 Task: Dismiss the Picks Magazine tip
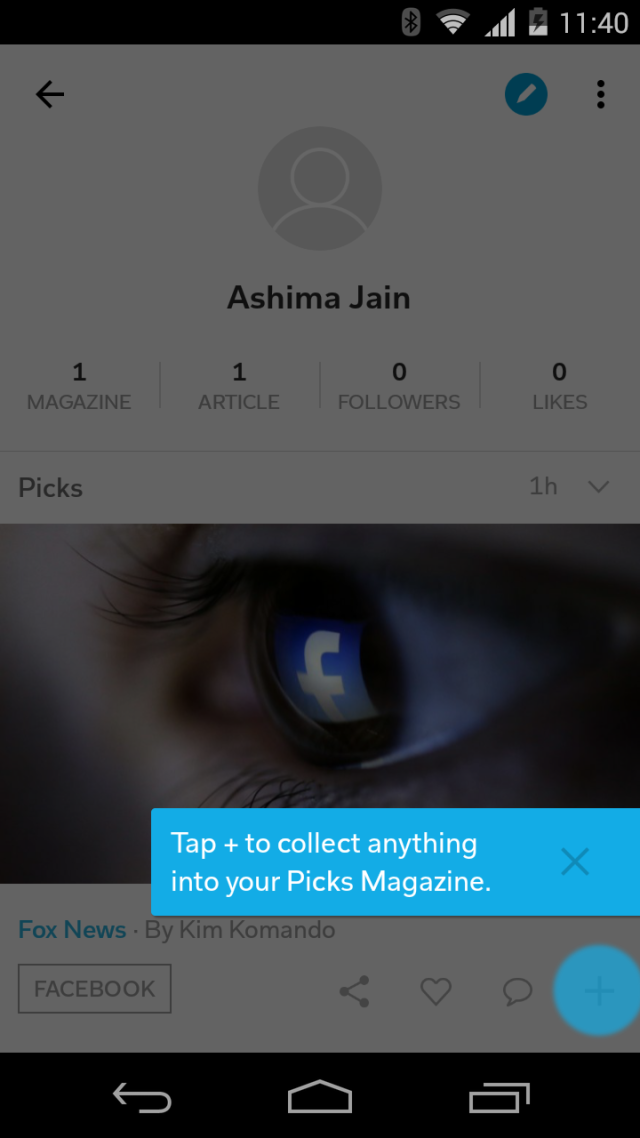click(x=575, y=862)
